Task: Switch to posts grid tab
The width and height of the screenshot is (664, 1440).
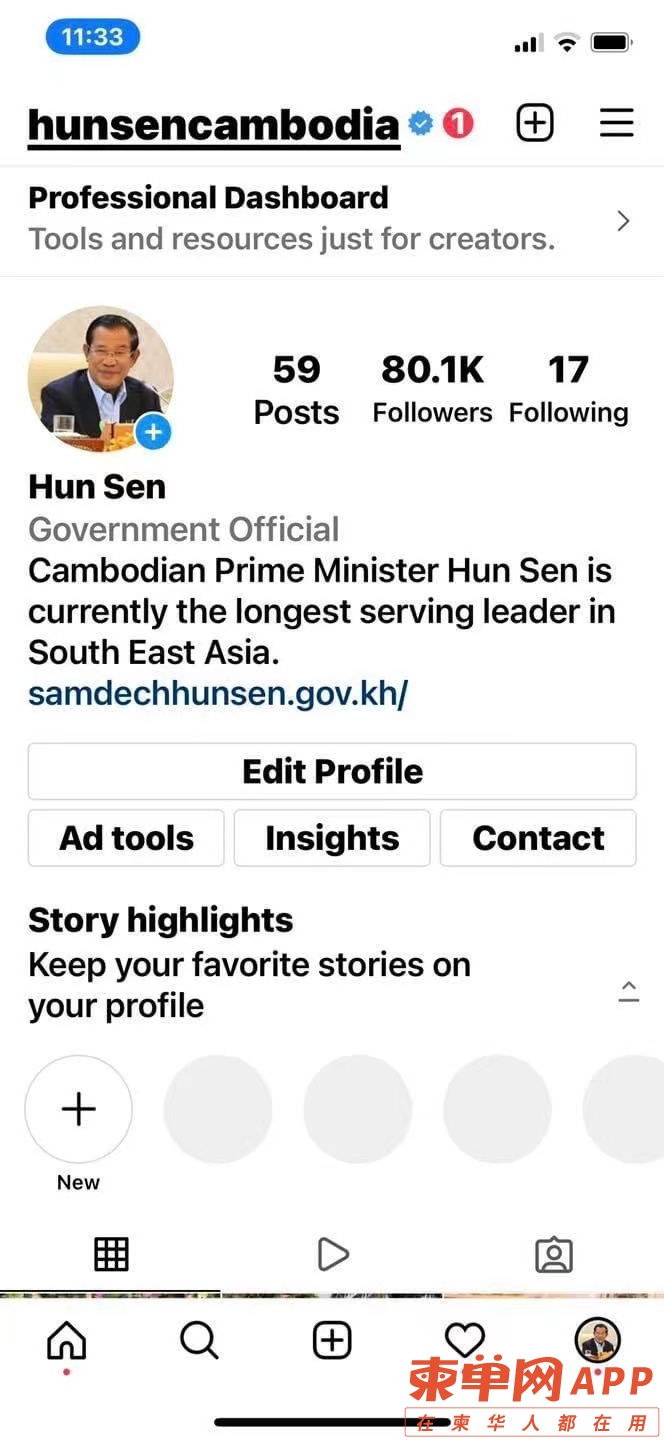Action: (x=111, y=1254)
